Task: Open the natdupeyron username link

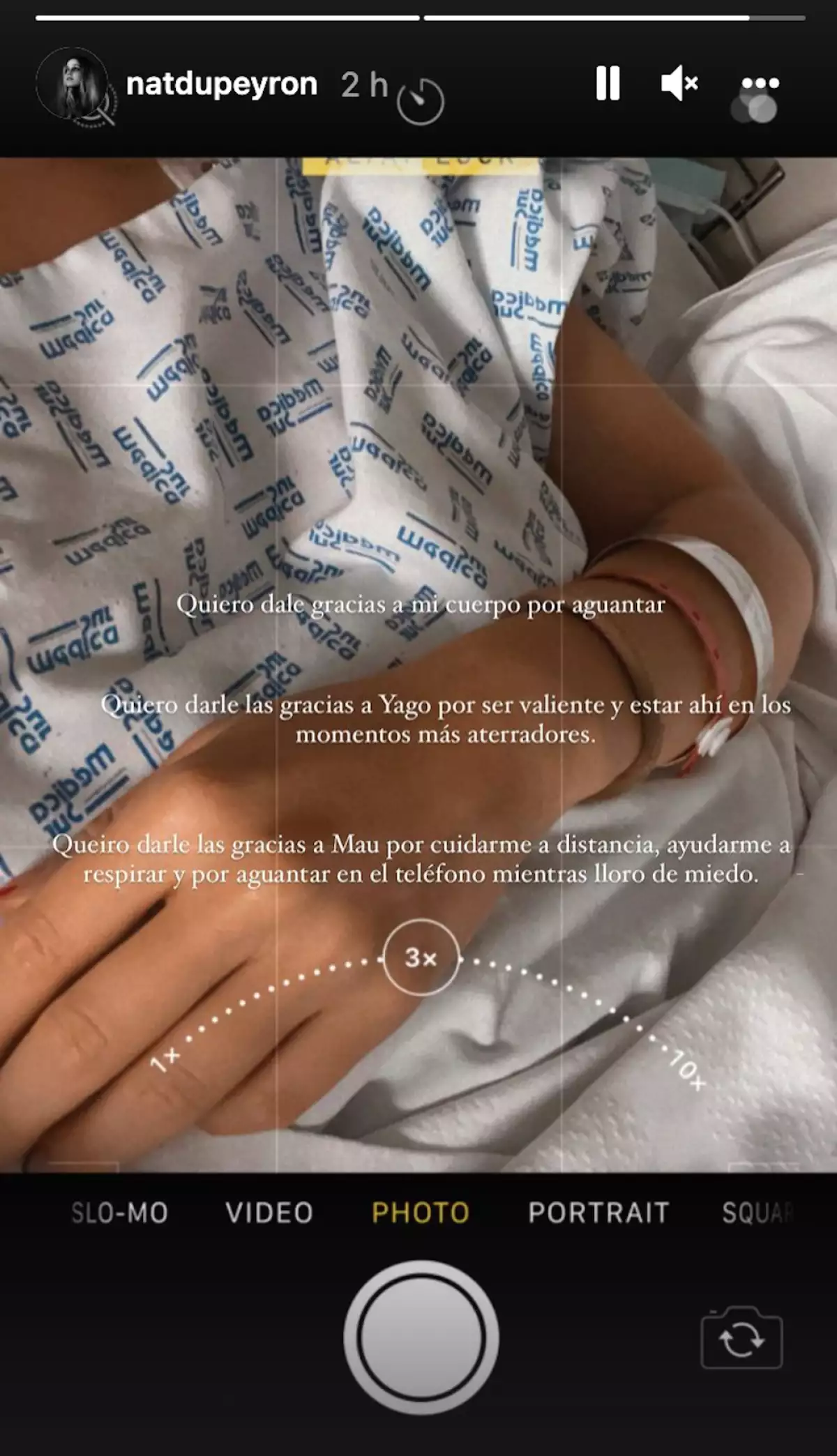Action: tap(221, 84)
